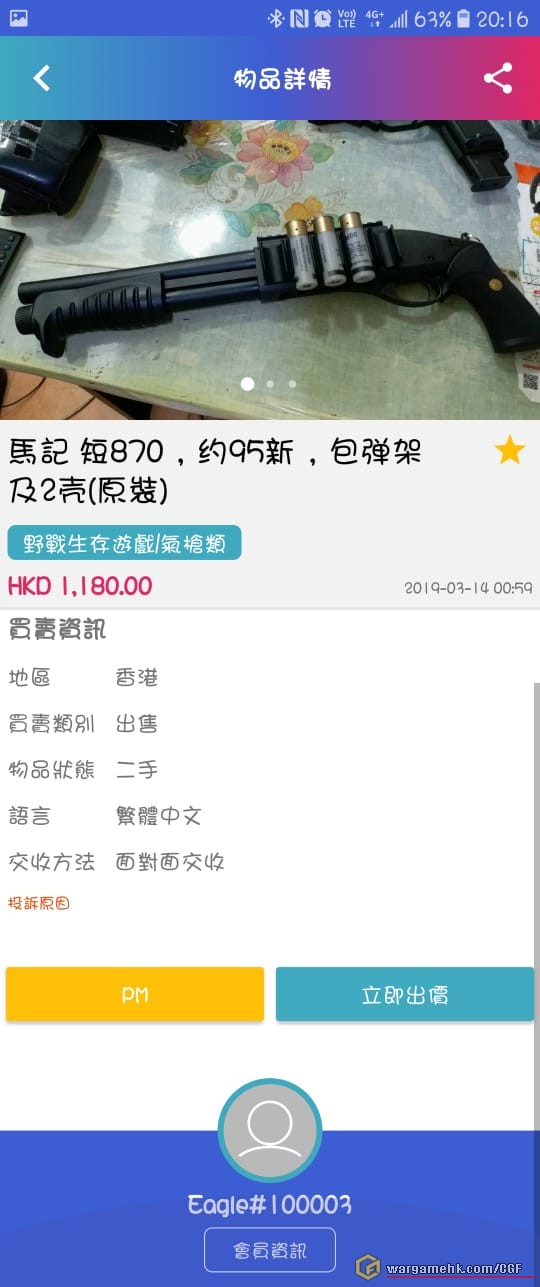Open the shotgun product photo
The image size is (540, 1287).
[x=270, y=270]
